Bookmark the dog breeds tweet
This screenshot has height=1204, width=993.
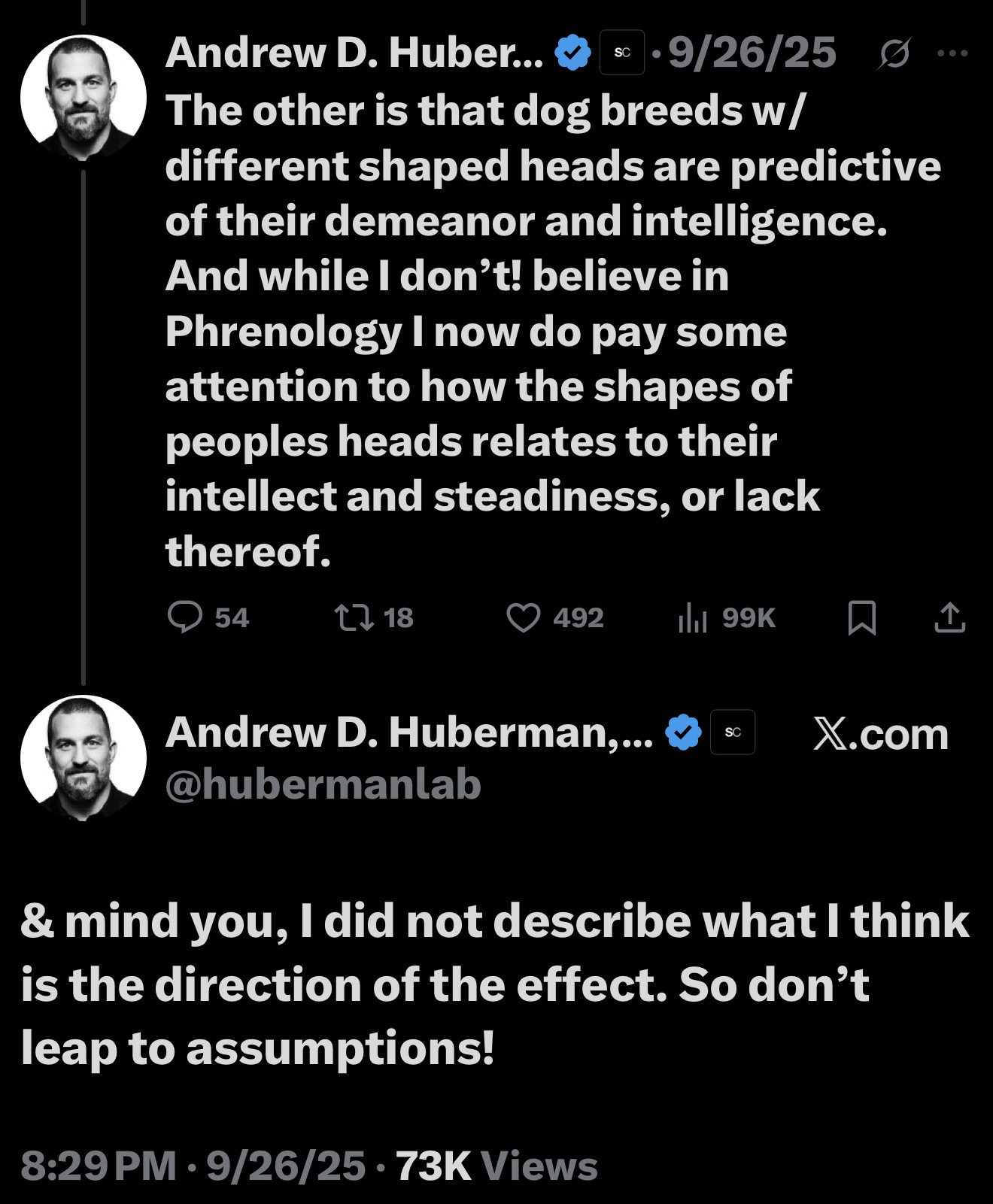pyautogui.click(x=861, y=618)
